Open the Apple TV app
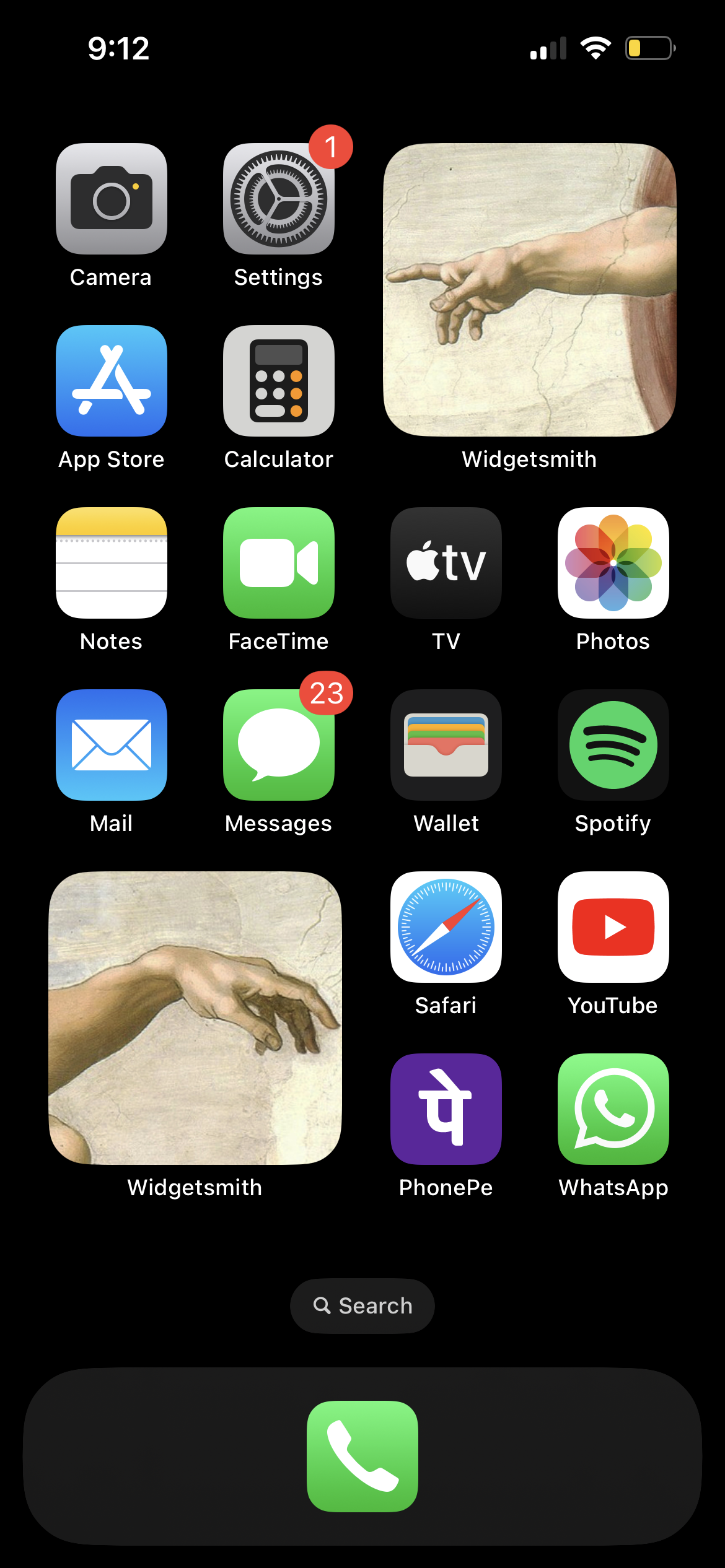This screenshot has width=725, height=1568. pos(446,563)
